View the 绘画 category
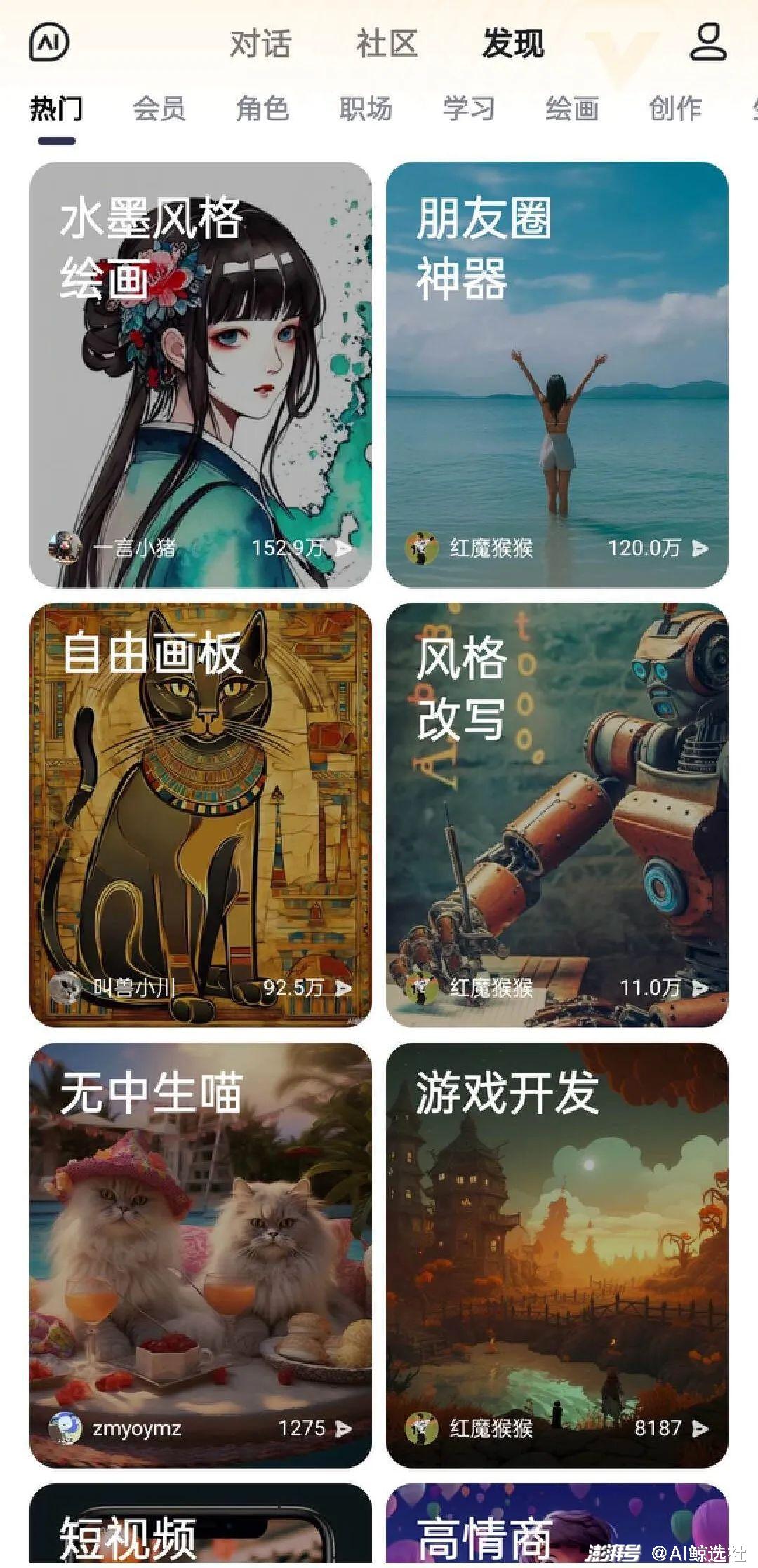 [572, 109]
